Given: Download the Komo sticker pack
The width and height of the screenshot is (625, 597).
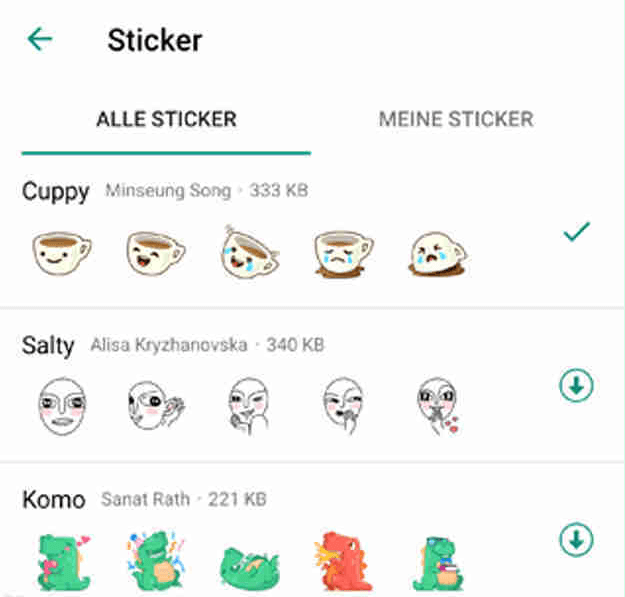Looking at the screenshot, I should pos(576,540).
